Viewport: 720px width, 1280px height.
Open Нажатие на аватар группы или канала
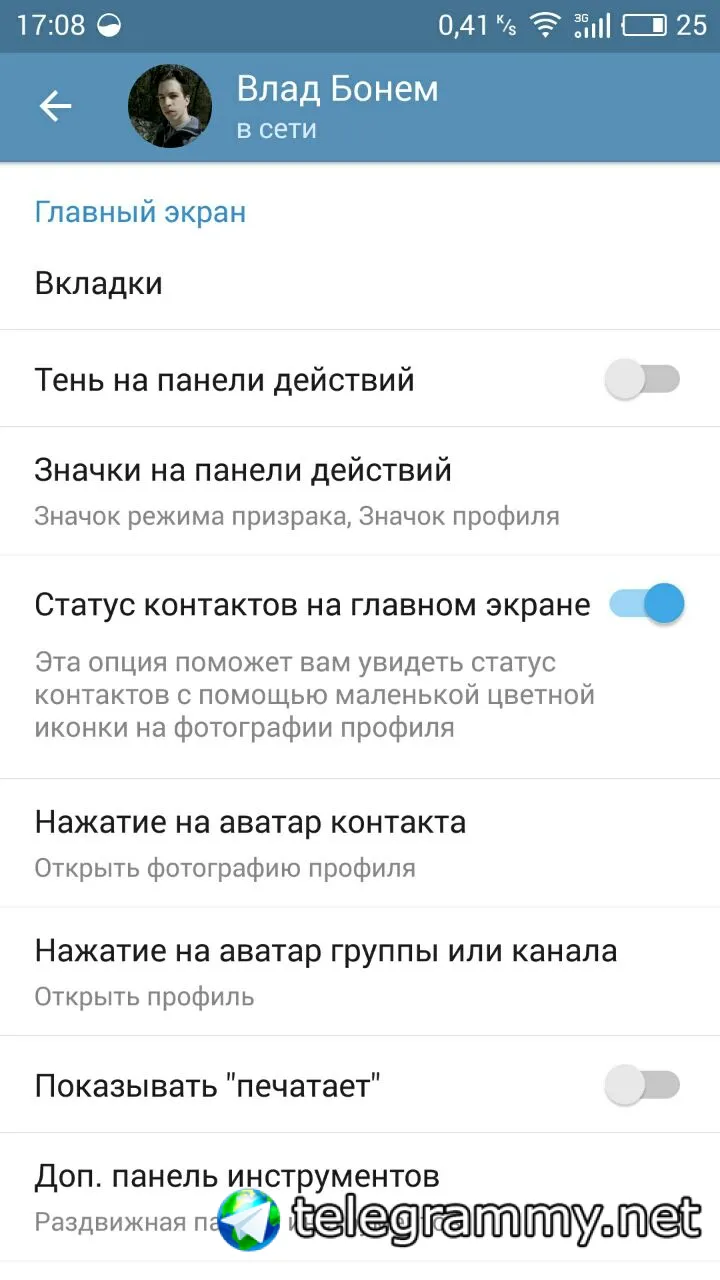tap(360, 971)
